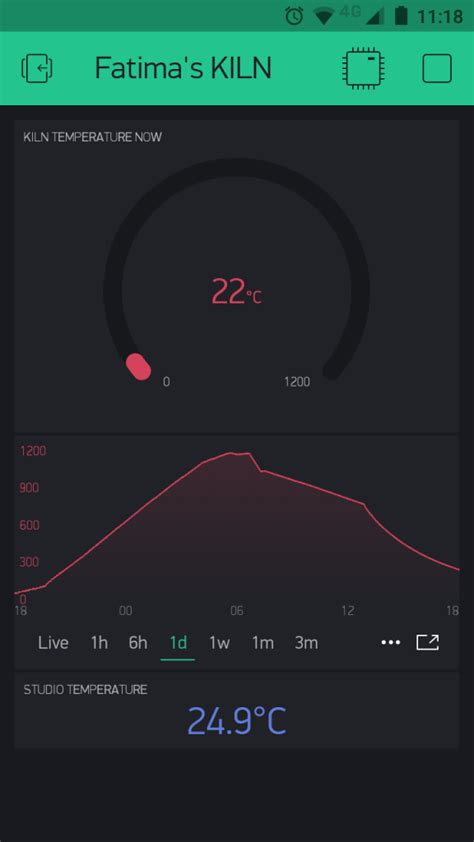Viewport: 474px width, 842px height.
Task: Tap the exit project icon in header
Action: pos(37,68)
